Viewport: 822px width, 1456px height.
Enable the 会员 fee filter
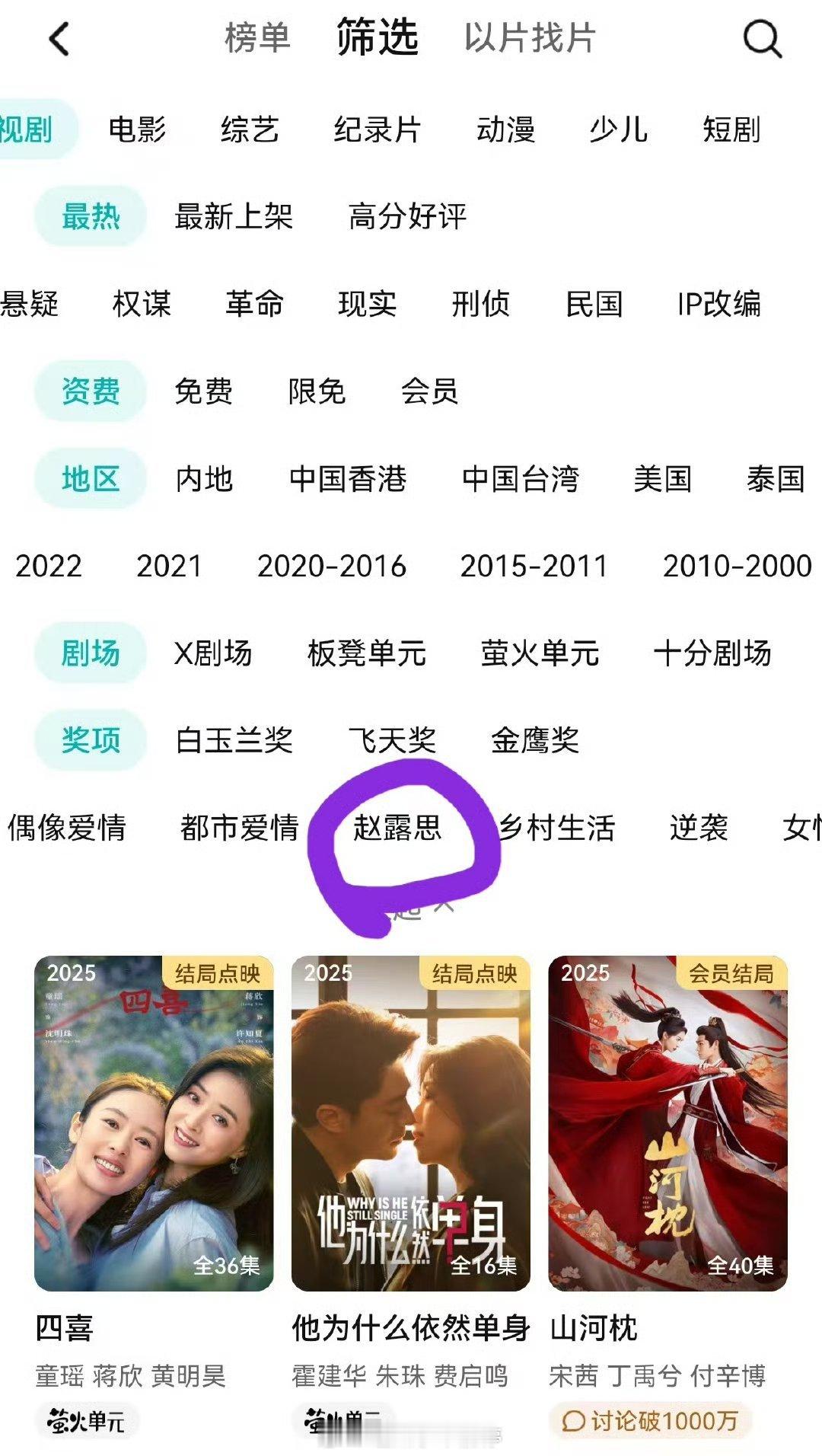pyautogui.click(x=430, y=391)
